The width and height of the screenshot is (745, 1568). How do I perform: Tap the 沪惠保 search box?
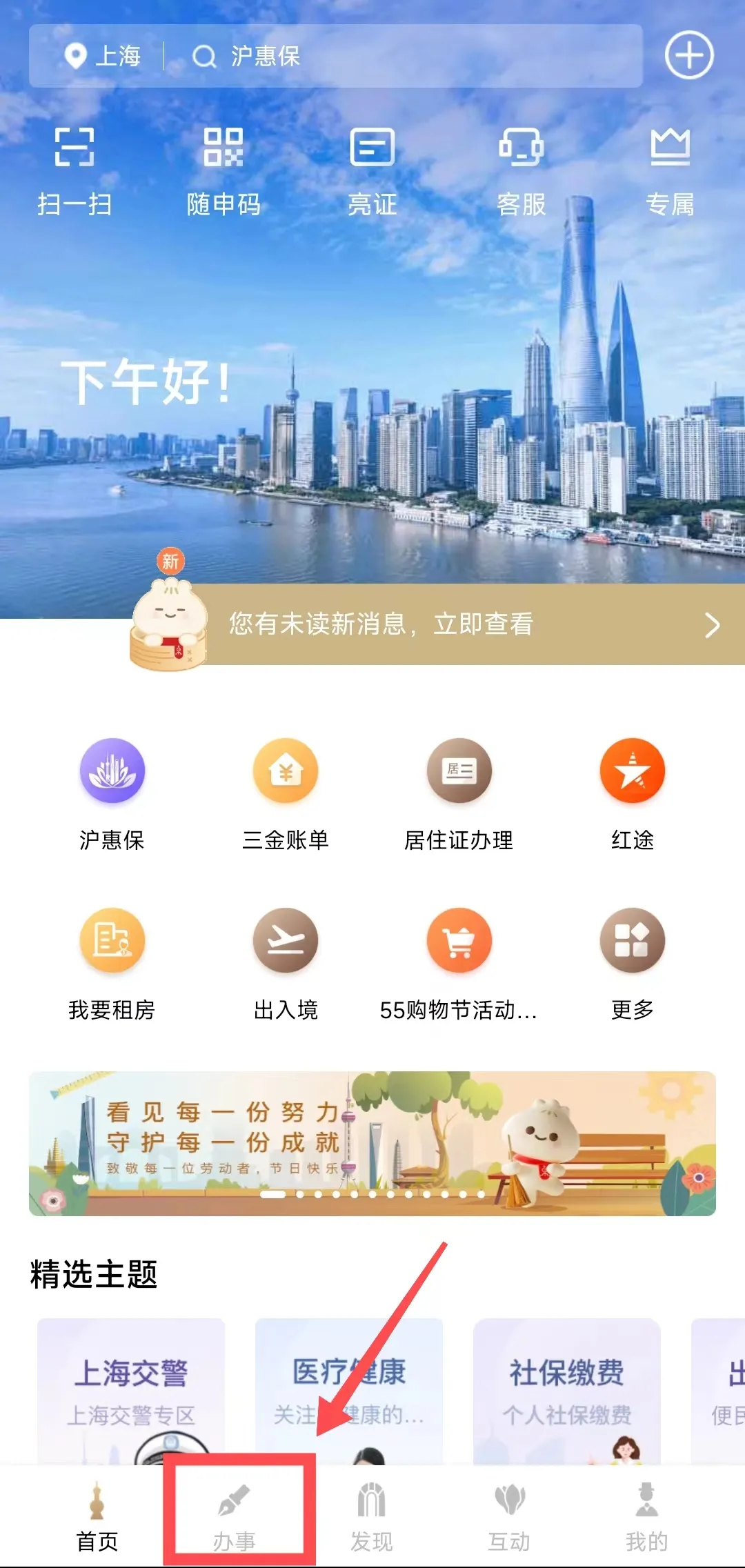[x=400, y=56]
